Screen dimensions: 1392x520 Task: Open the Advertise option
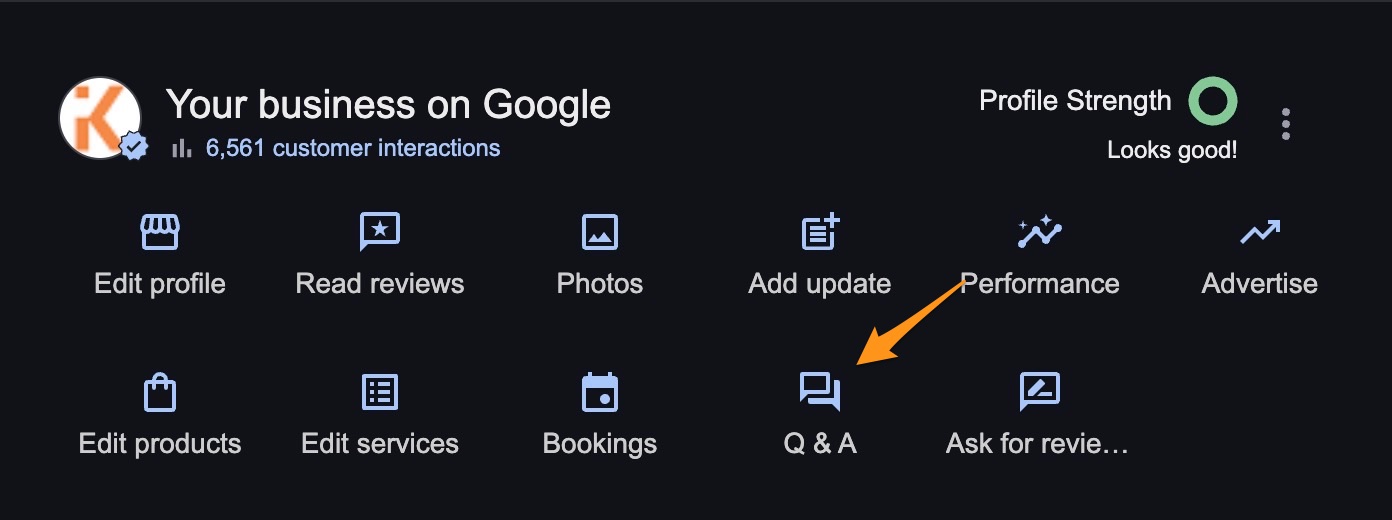click(x=1259, y=257)
